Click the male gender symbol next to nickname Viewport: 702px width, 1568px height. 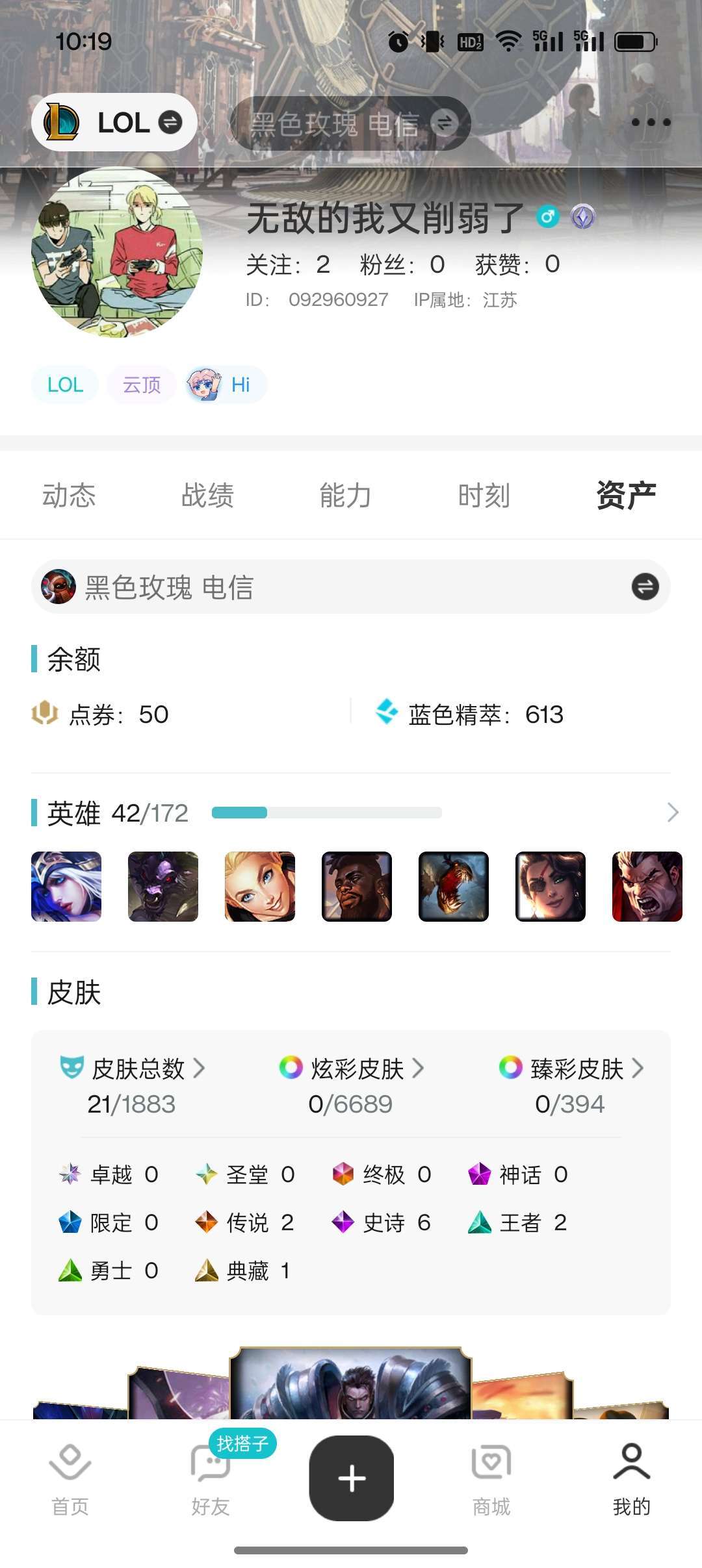[548, 217]
